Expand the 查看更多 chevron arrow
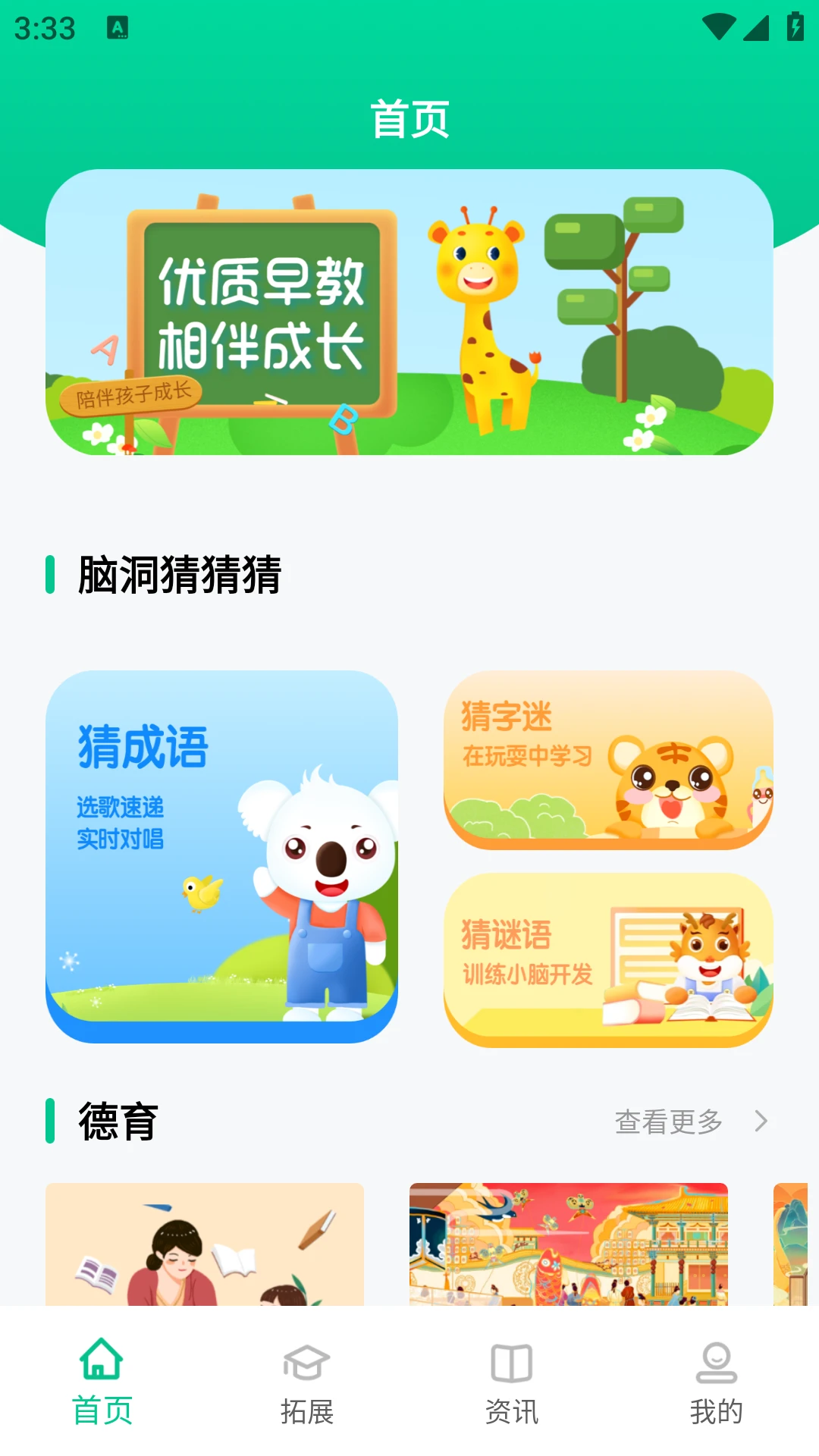This screenshot has width=819, height=1456. [761, 1122]
